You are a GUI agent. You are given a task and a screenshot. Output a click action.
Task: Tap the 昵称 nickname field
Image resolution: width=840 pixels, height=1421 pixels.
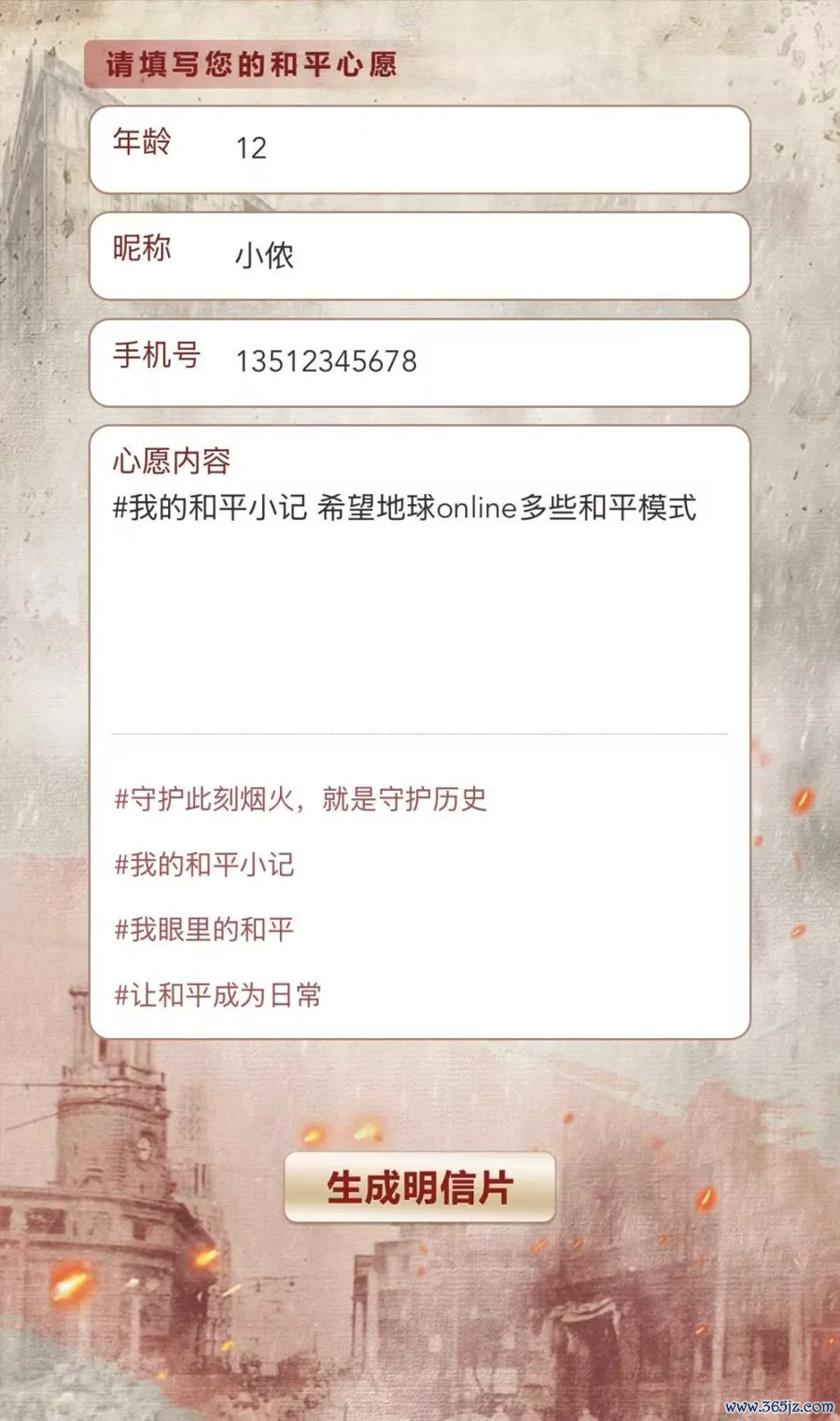point(420,256)
